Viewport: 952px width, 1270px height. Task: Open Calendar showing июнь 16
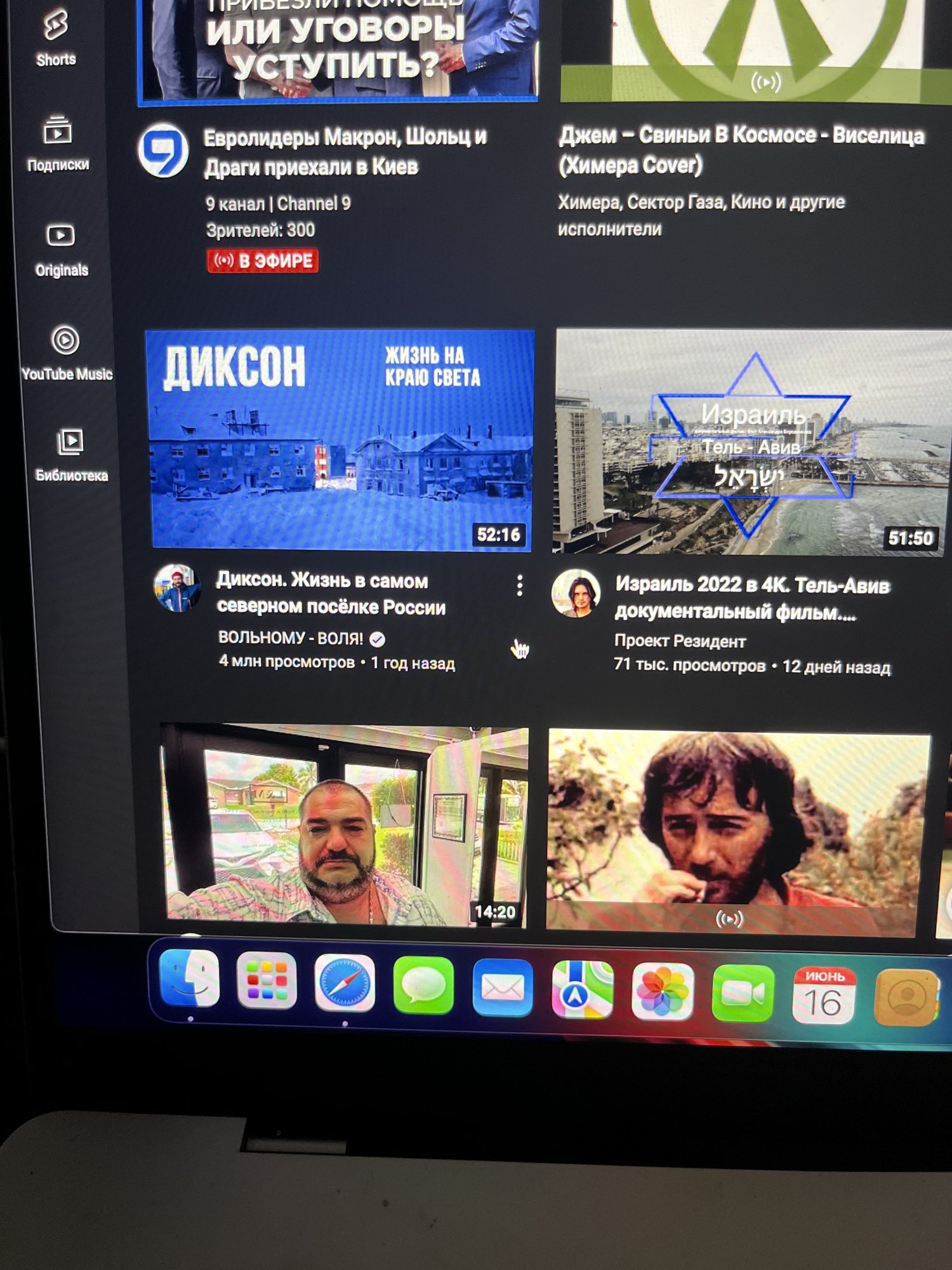(x=824, y=995)
